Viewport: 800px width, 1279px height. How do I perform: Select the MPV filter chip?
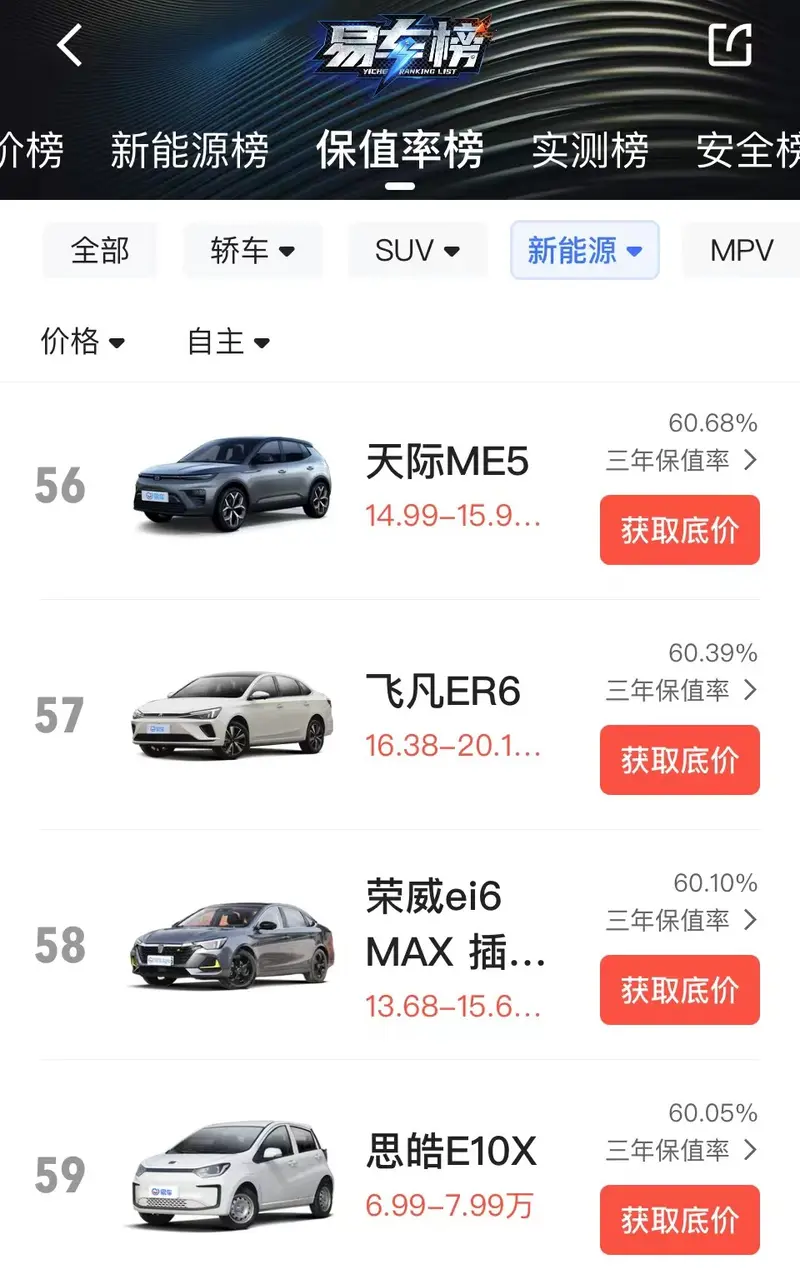click(x=741, y=250)
